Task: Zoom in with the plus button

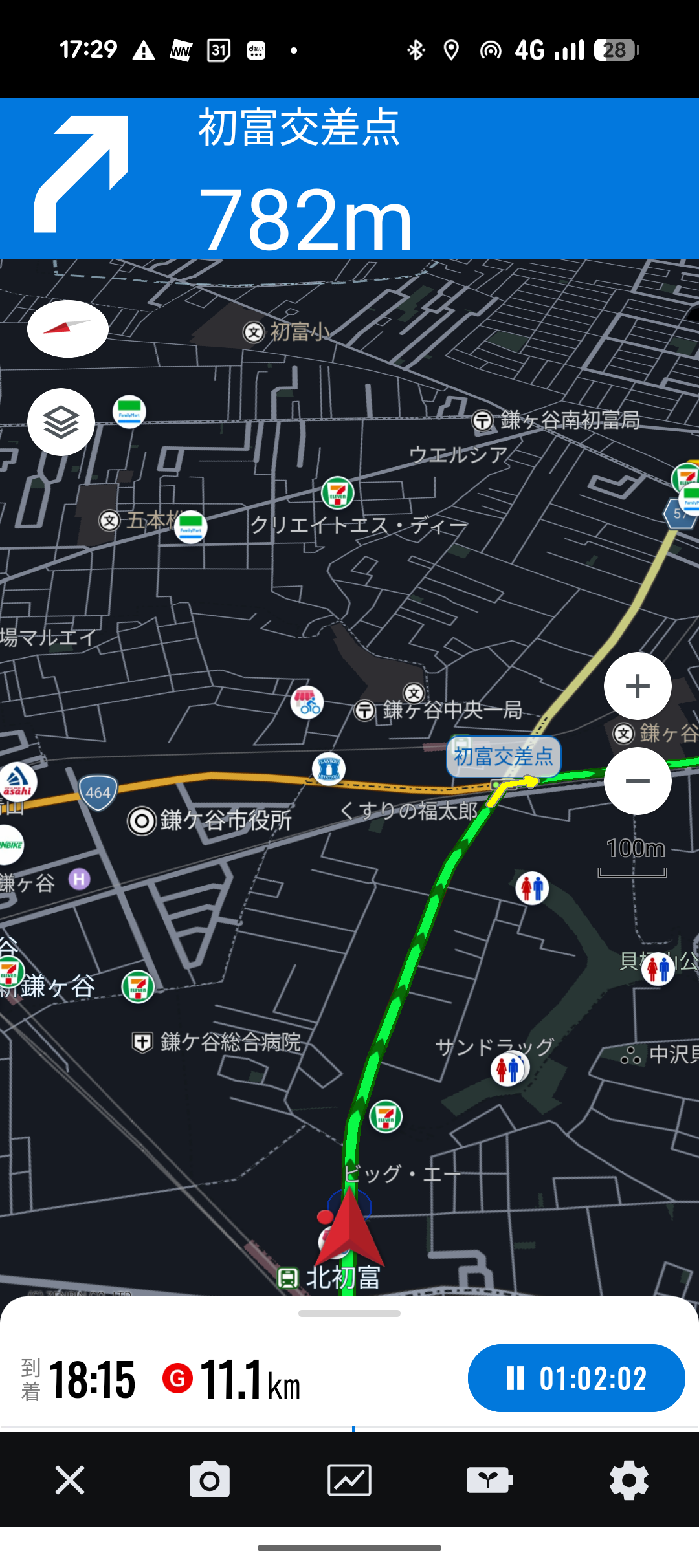Action: point(638,686)
